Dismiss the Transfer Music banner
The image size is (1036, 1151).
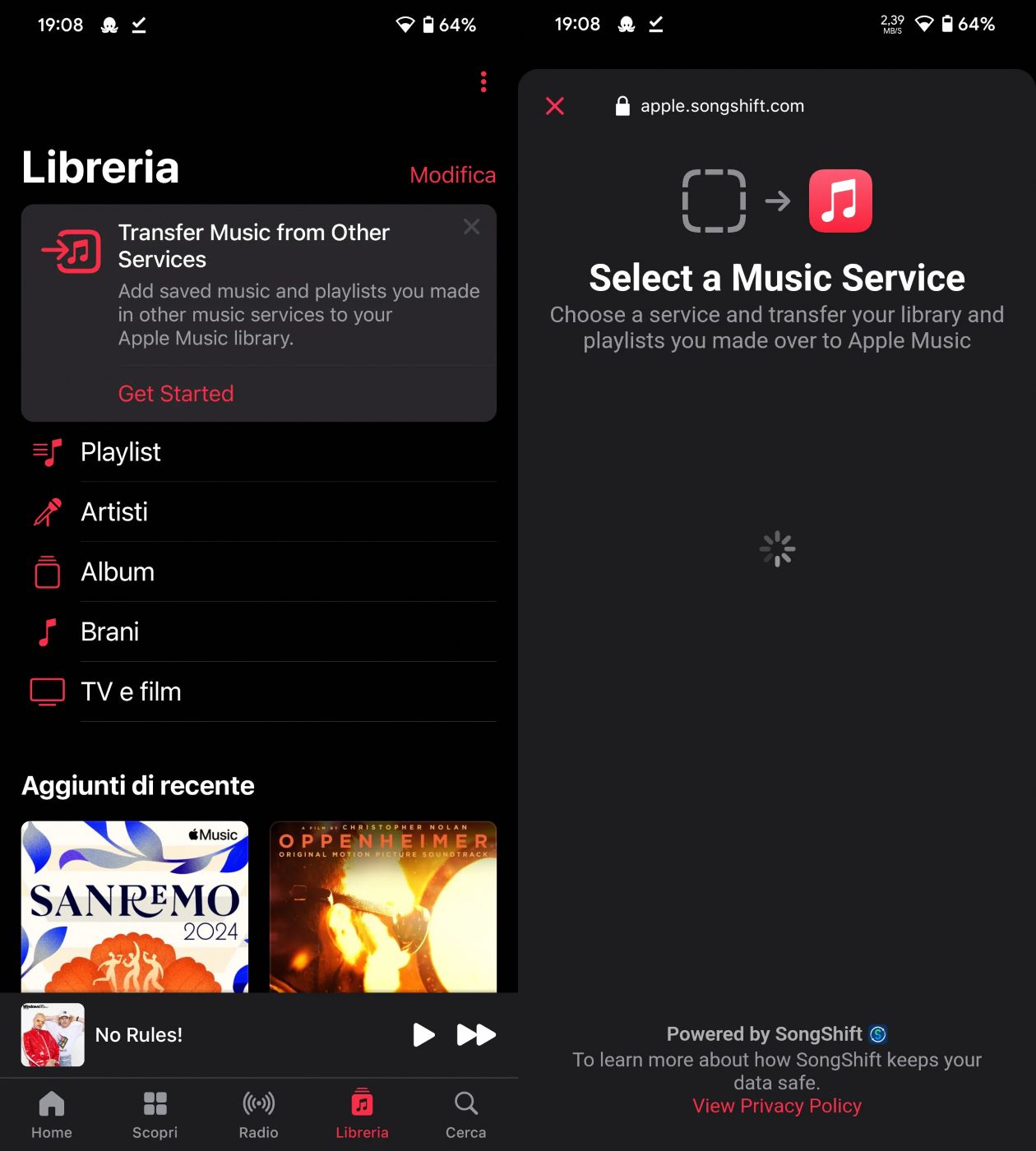point(471,227)
